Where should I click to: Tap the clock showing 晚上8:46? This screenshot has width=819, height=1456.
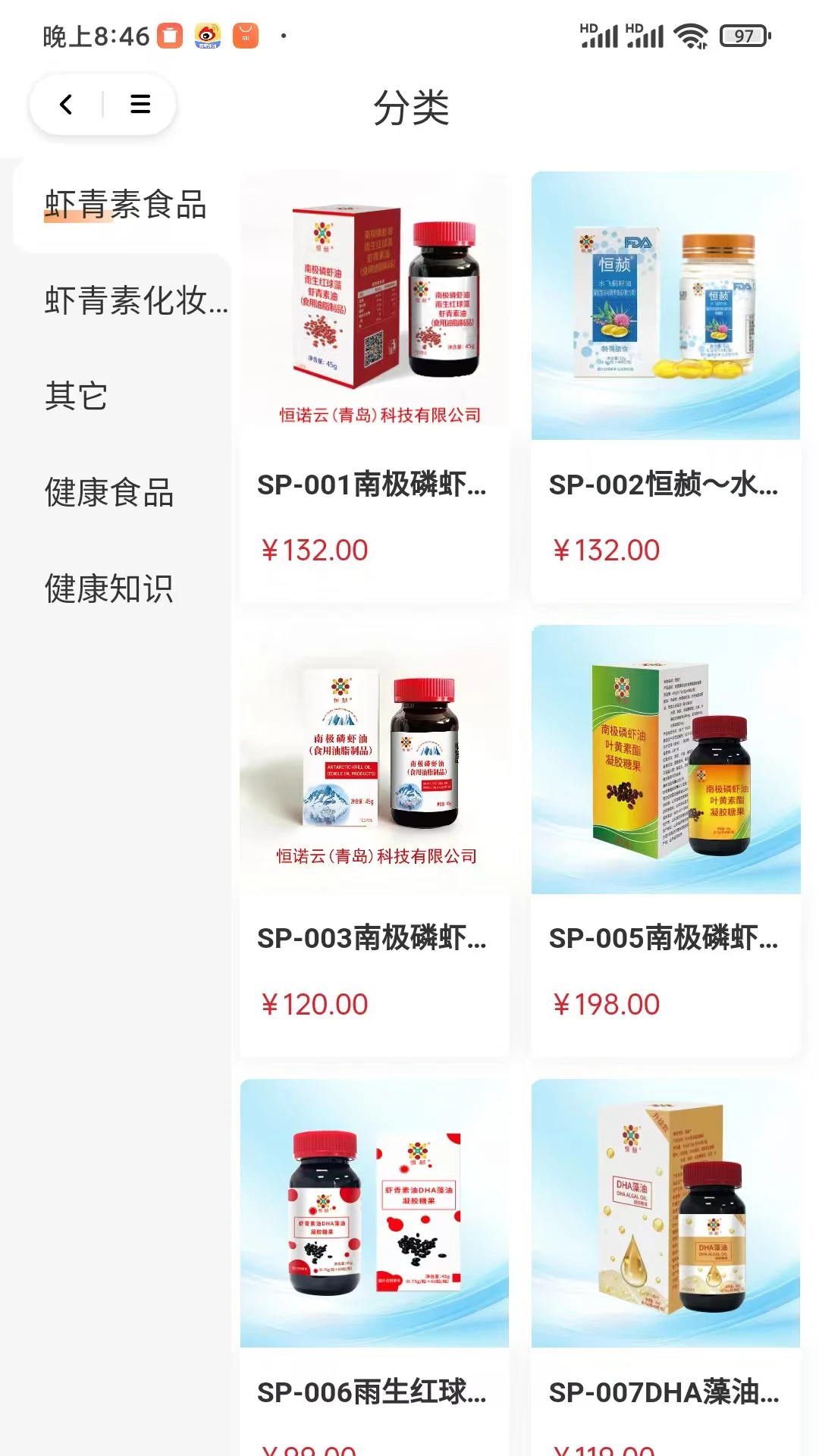pos(87,34)
